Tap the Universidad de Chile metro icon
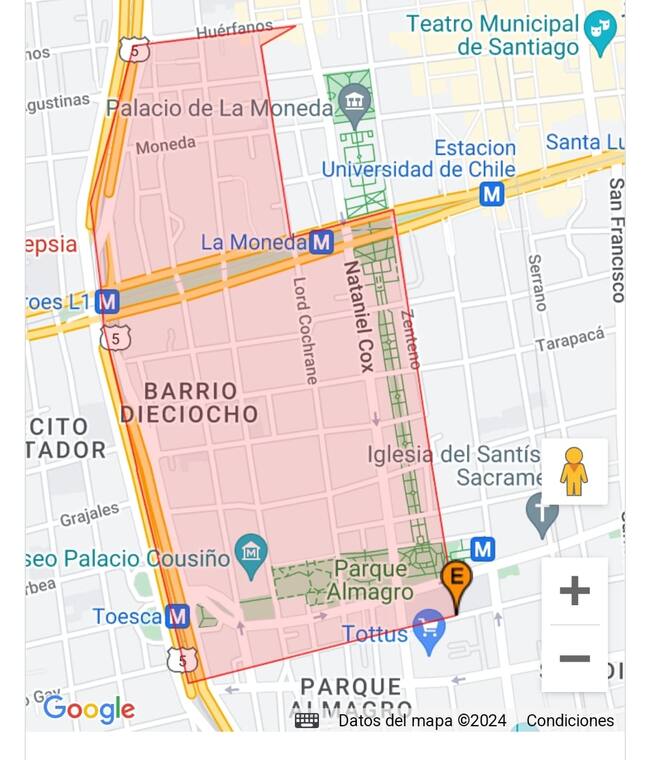This screenshot has height=760, width=650. (x=491, y=194)
